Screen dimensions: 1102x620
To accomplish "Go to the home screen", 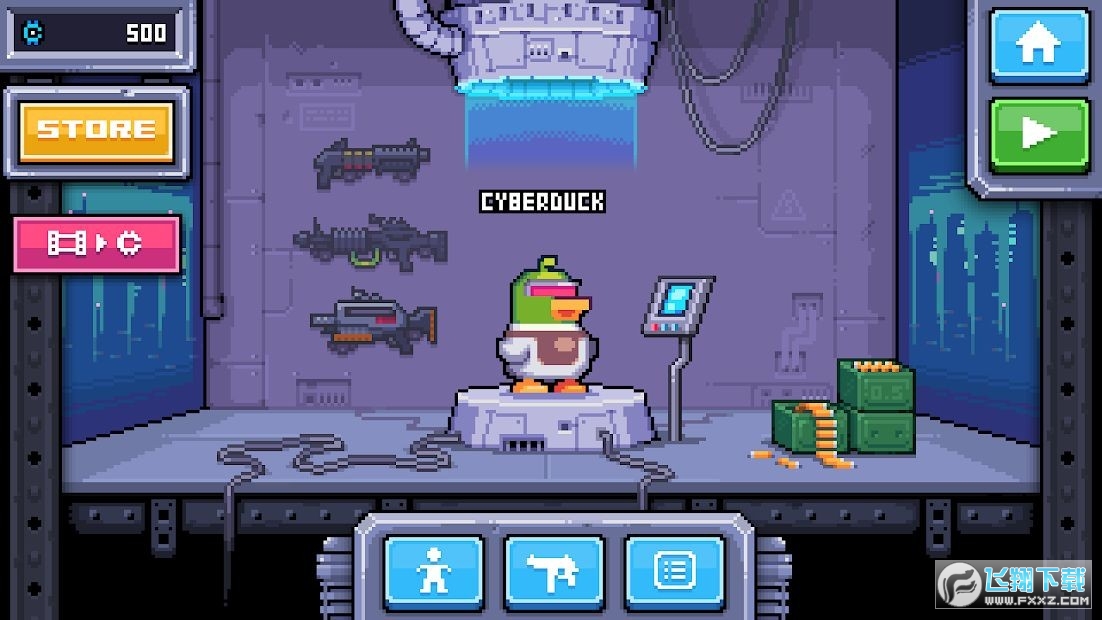I will click(x=1039, y=45).
